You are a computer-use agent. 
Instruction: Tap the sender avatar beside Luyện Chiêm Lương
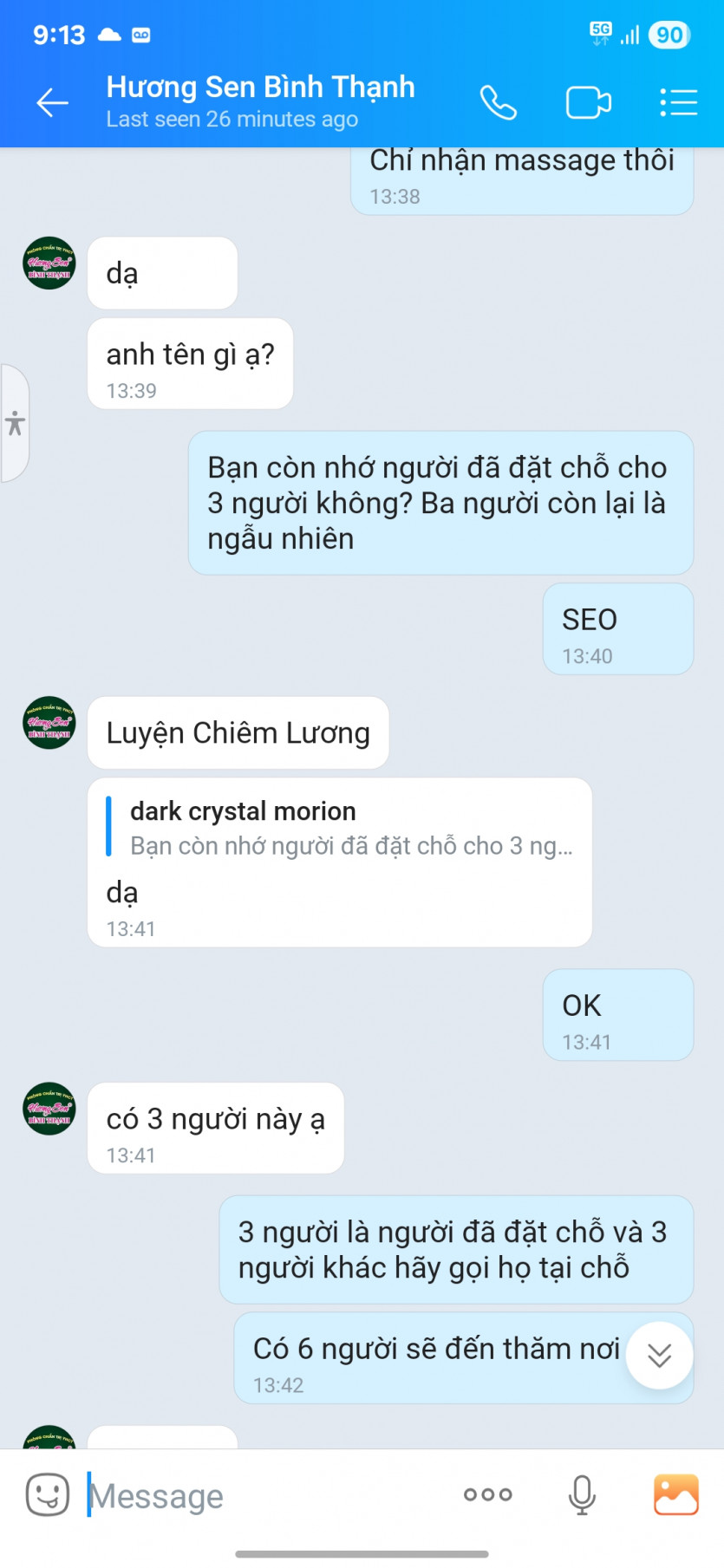click(49, 722)
